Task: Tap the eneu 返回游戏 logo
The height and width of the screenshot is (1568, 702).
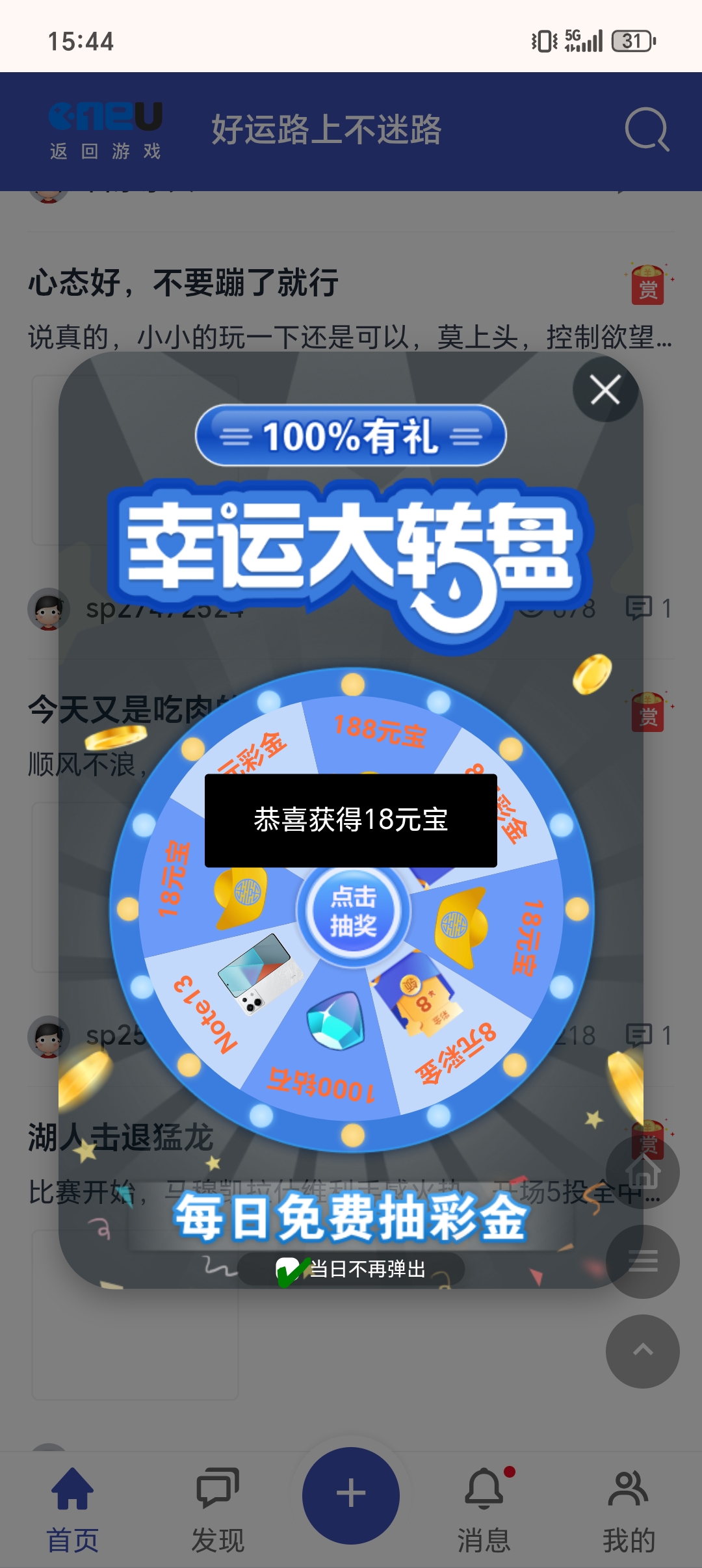Action: [106, 129]
